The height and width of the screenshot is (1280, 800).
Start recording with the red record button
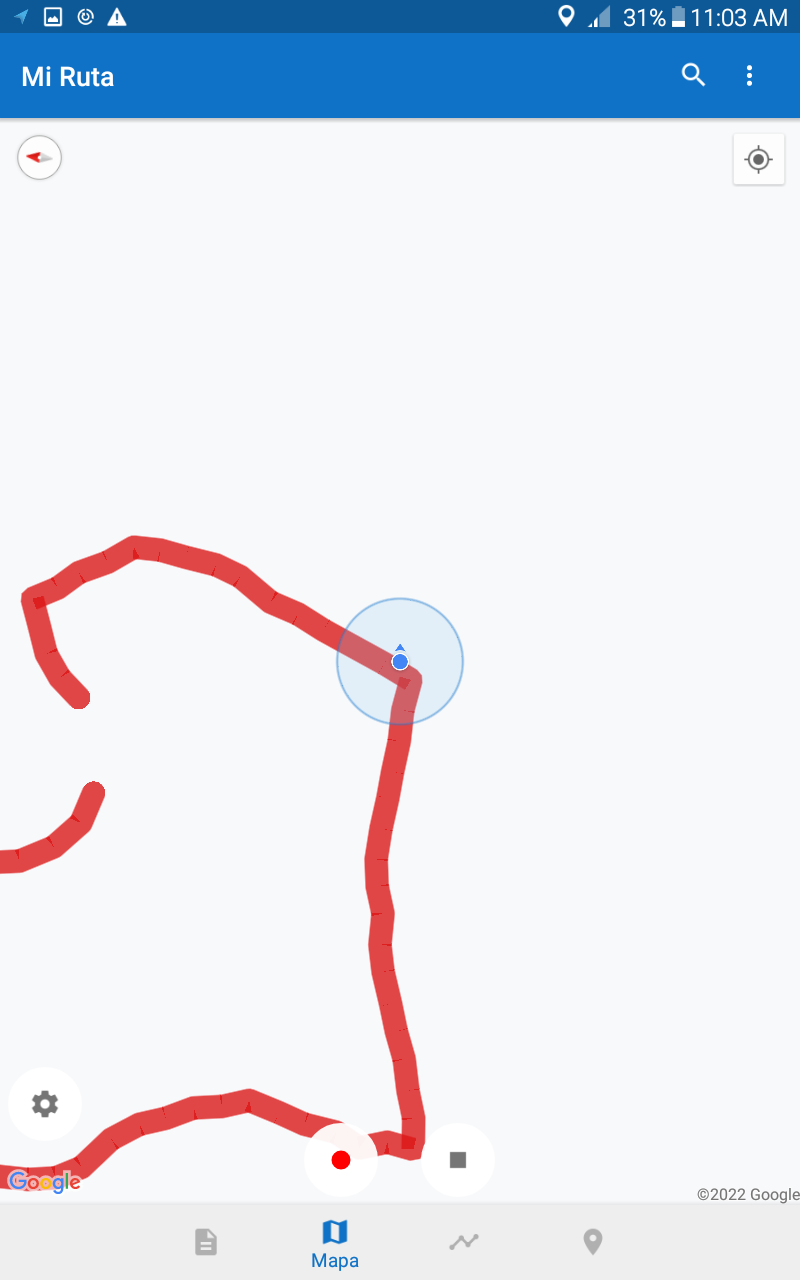(341, 1160)
